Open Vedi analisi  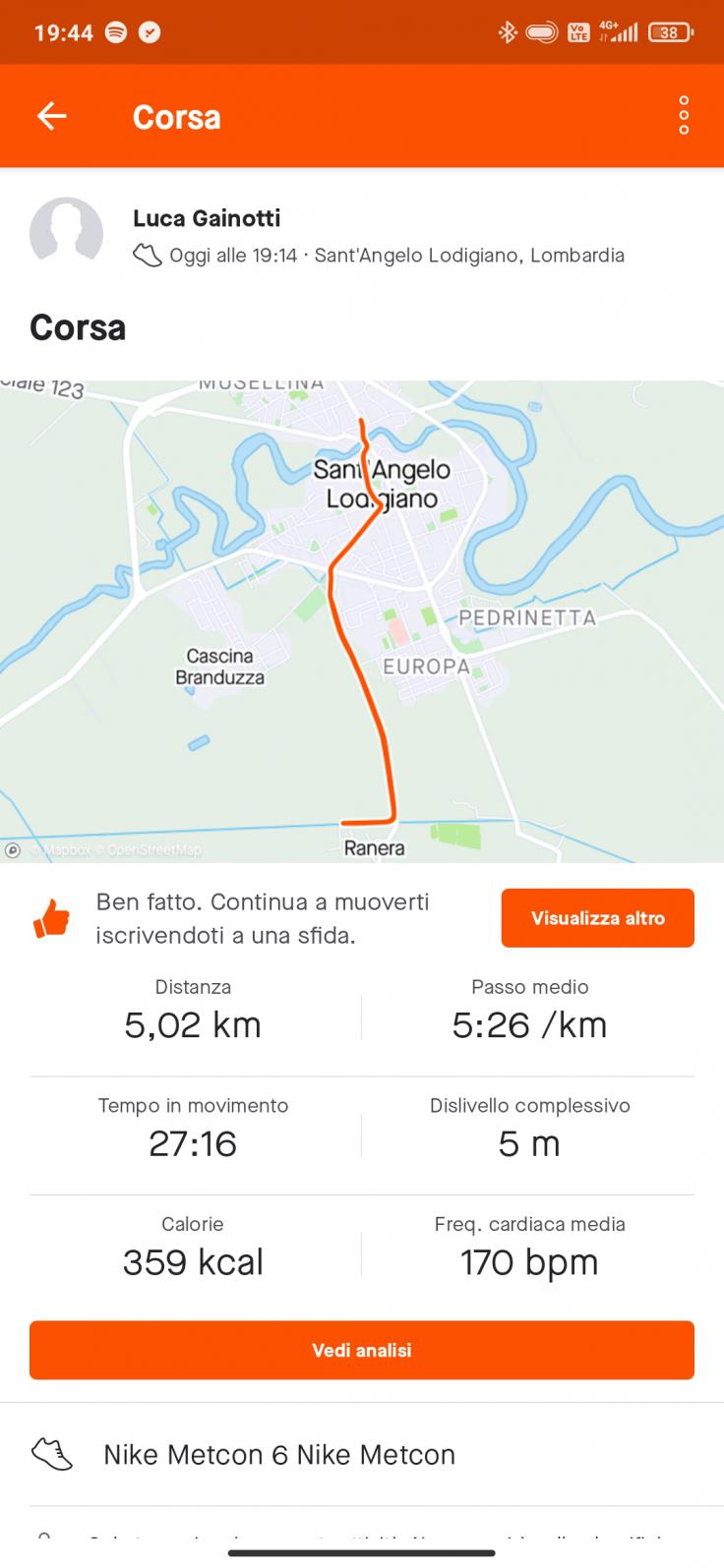(x=362, y=1350)
